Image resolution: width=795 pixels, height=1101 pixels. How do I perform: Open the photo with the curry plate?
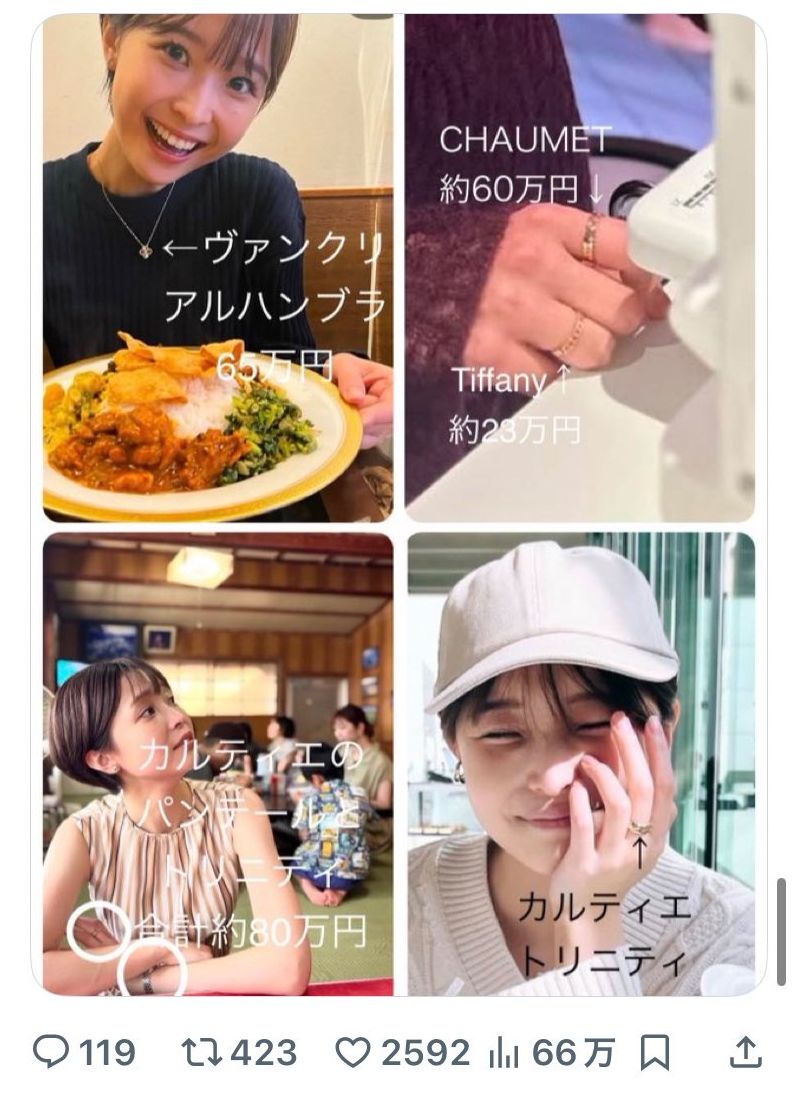218,268
